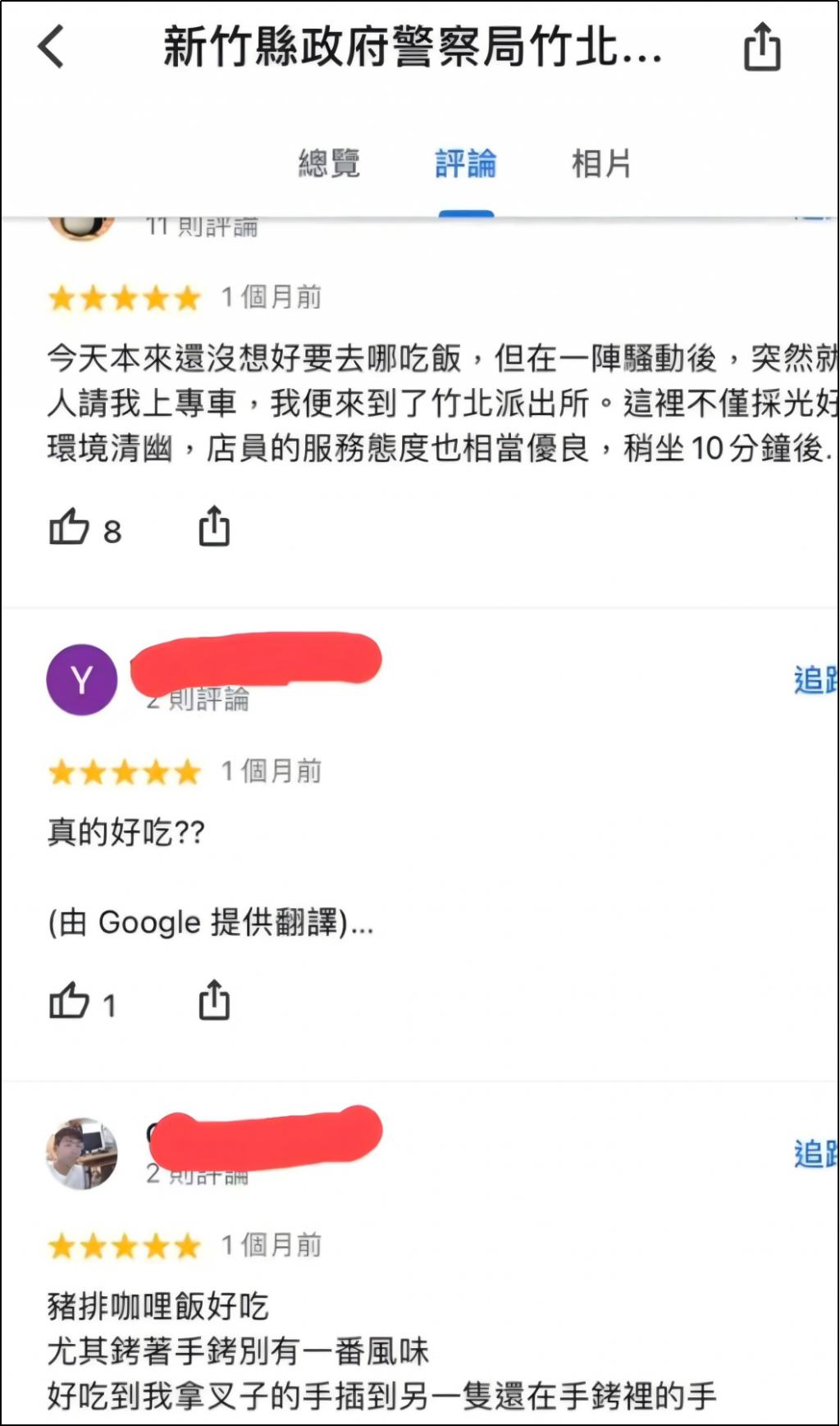The image size is (840, 1426).
Task: Like the 真的好吃?? review
Action: pyautogui.click(x=71, y=1002)
